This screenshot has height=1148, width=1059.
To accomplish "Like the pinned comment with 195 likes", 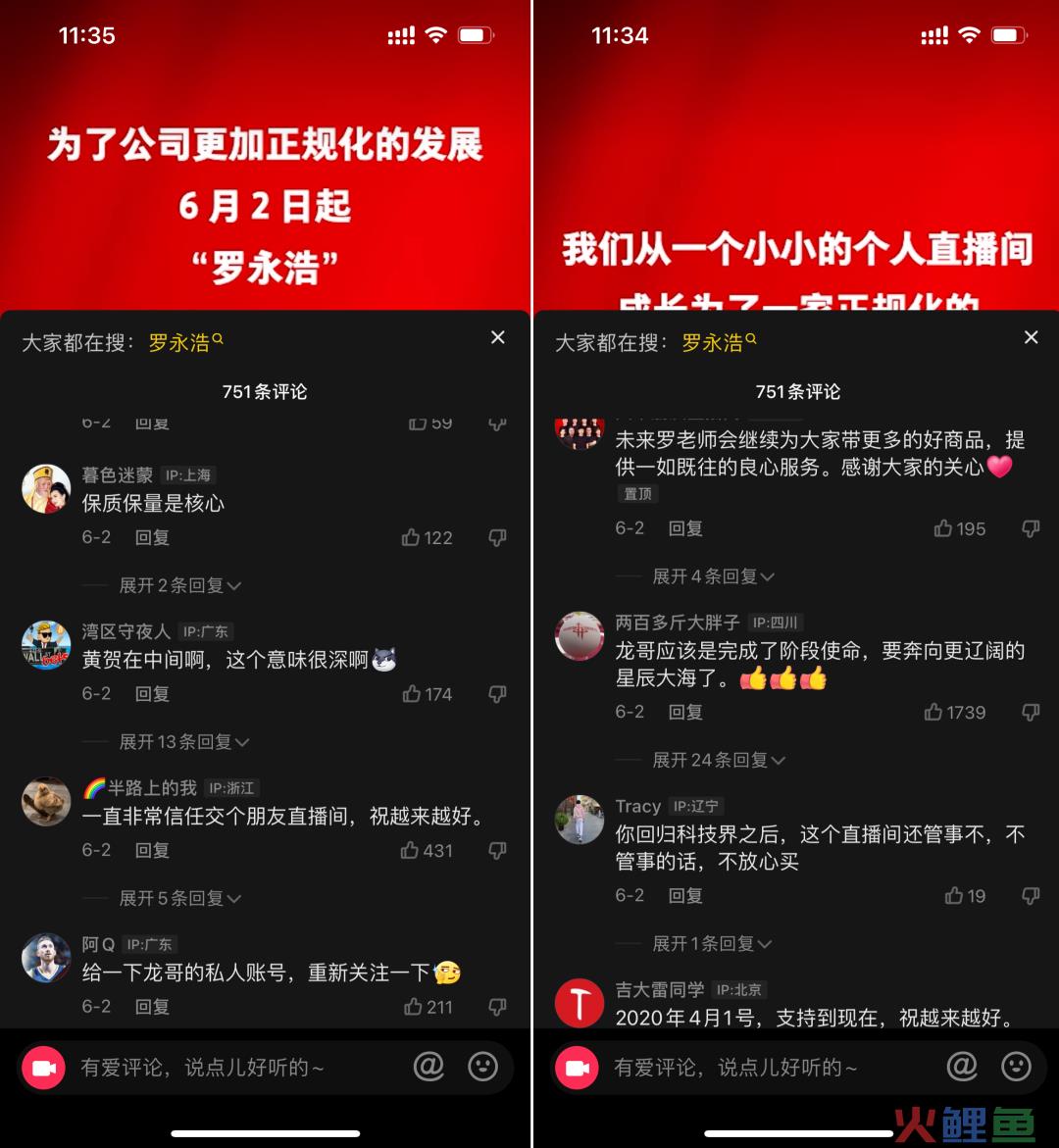I will [944, 528].
